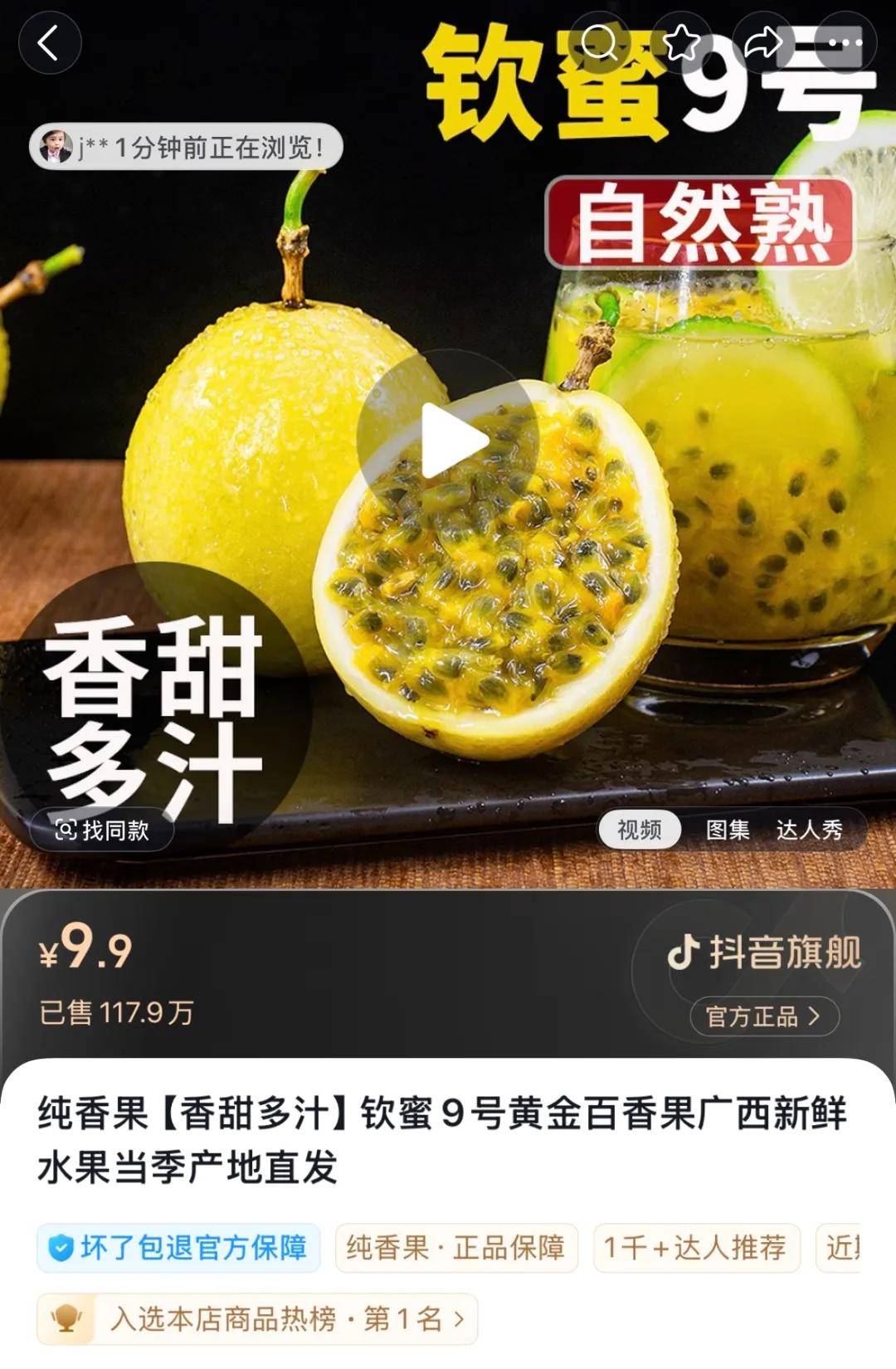The height and width of the screenshot is (1369, 896).
Task: Select the 视频 tab
Action: tap(639, 830)
